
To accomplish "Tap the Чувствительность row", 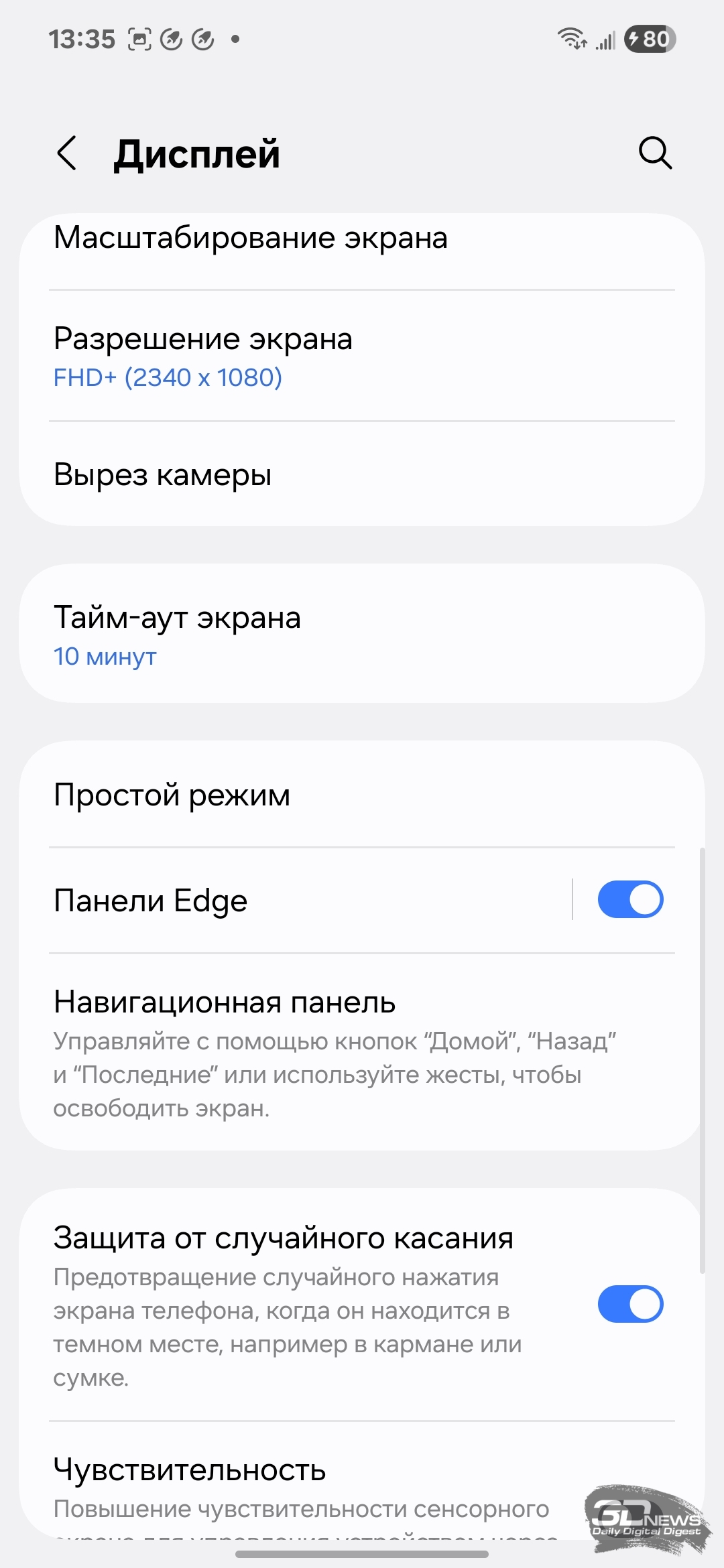I will (x=362, y=1481).
